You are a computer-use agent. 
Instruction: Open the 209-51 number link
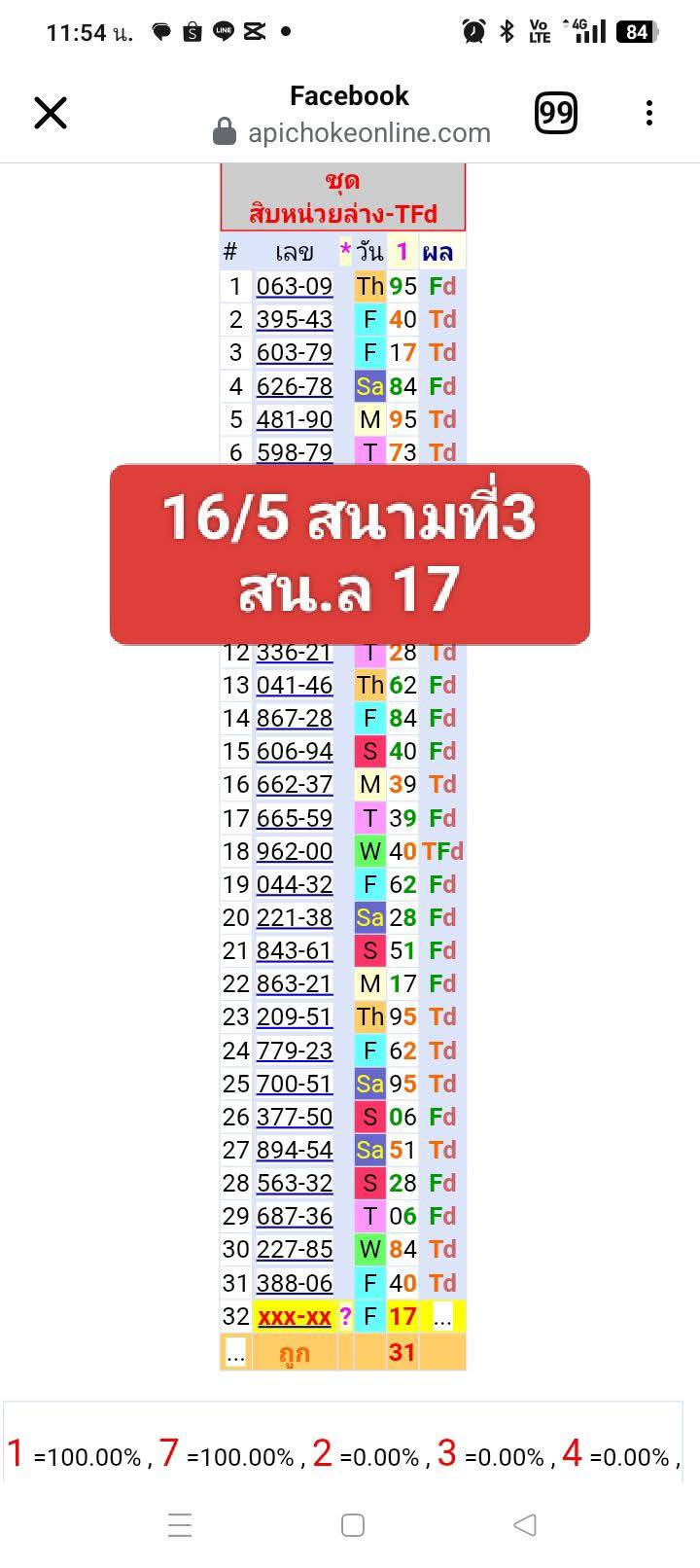coord(294,1017)
